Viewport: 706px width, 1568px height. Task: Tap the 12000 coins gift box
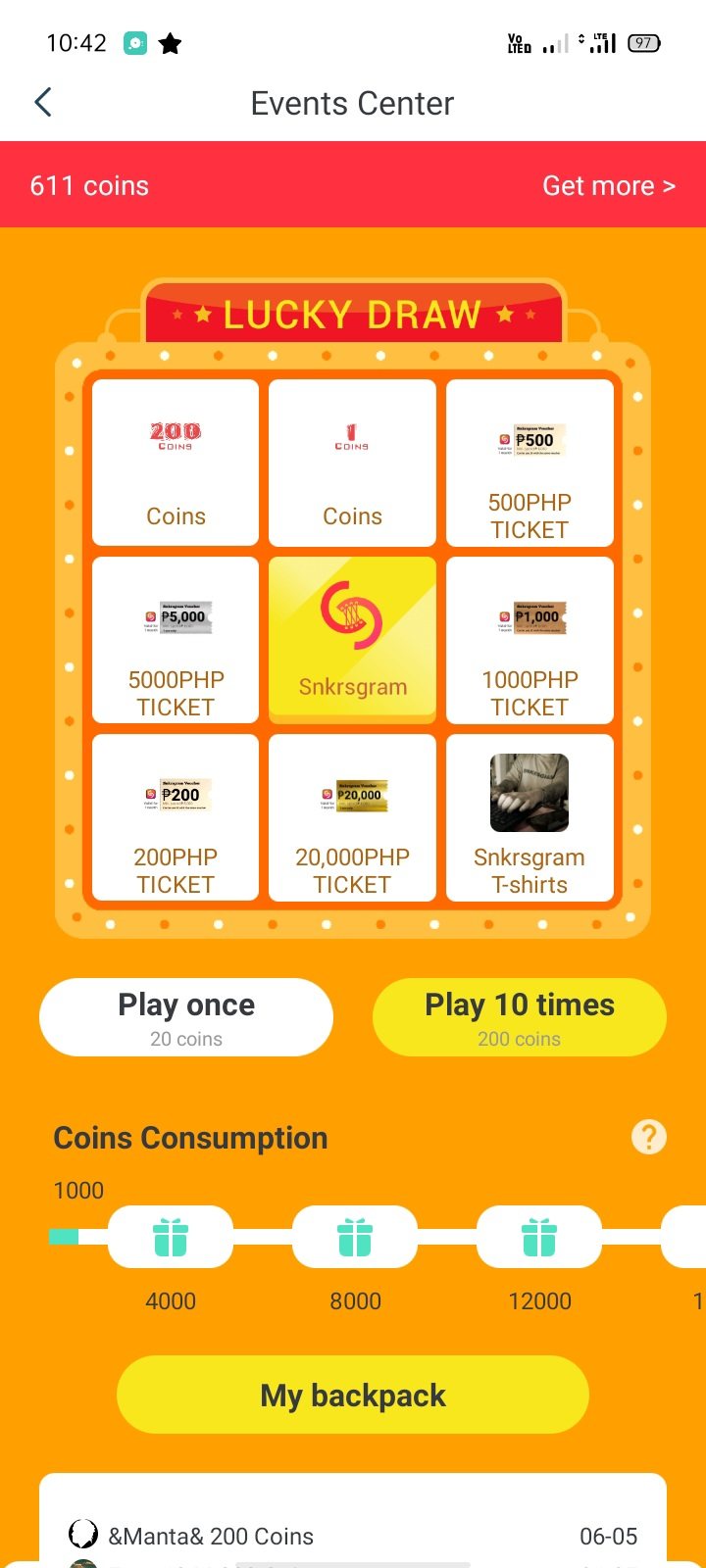(x=539, y=1237)
